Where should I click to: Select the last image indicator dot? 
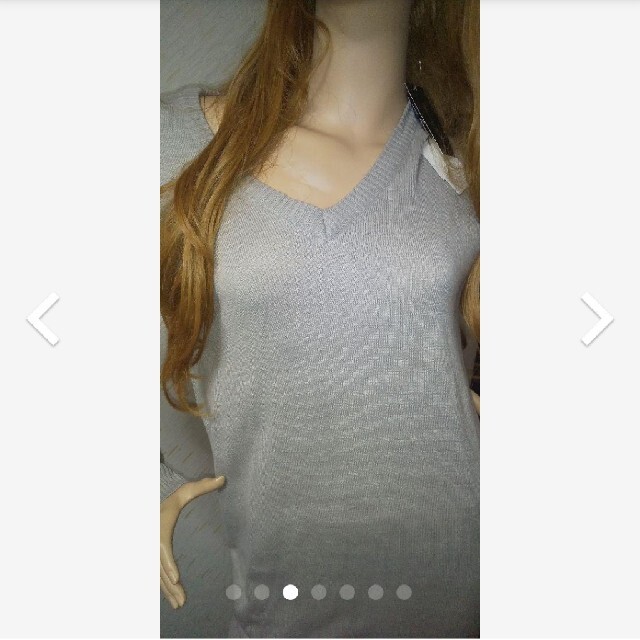point(404,592)
